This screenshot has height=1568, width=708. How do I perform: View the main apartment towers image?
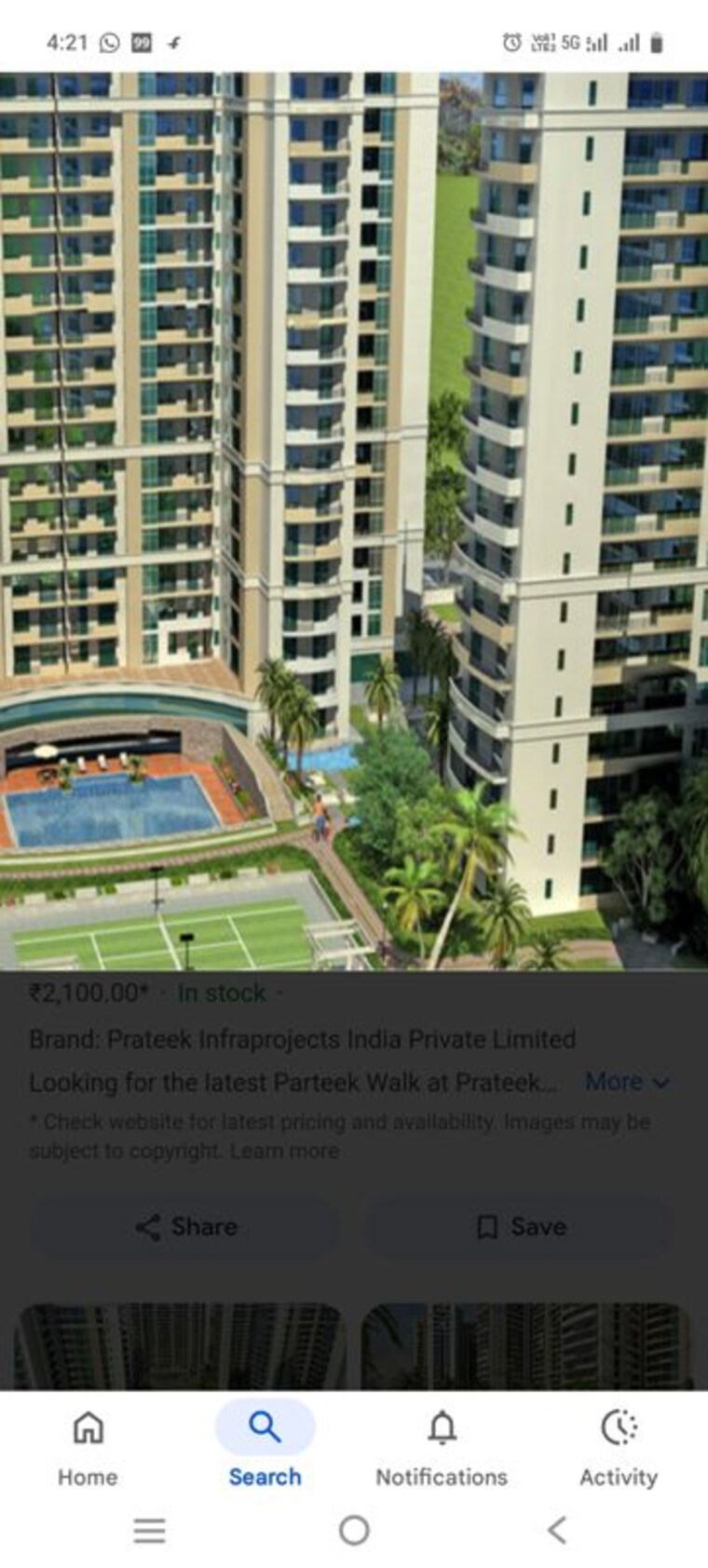point(354,521)
